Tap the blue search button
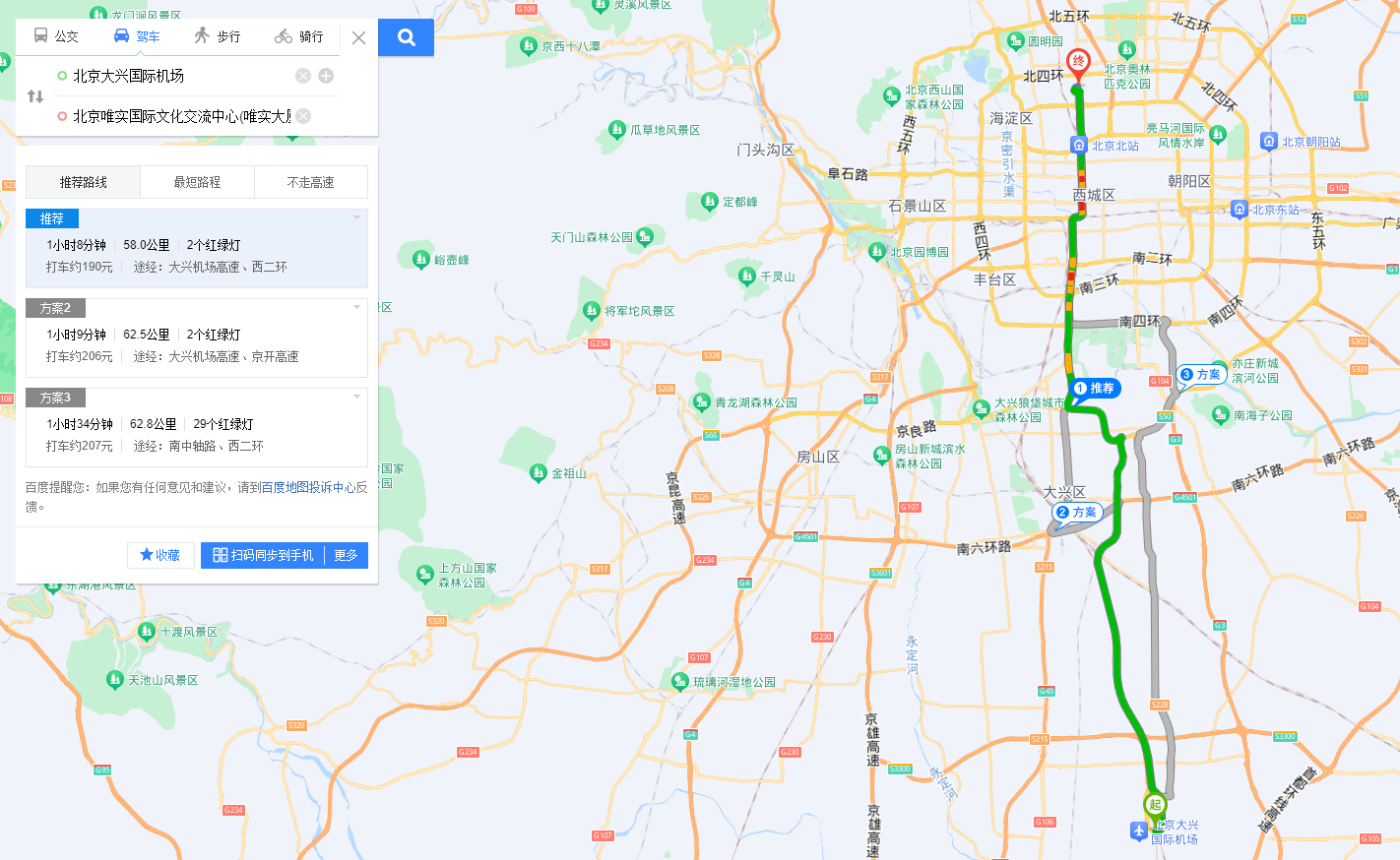Screen dimensions: 1400x860 pyautogui.click(x=406, y=37)
